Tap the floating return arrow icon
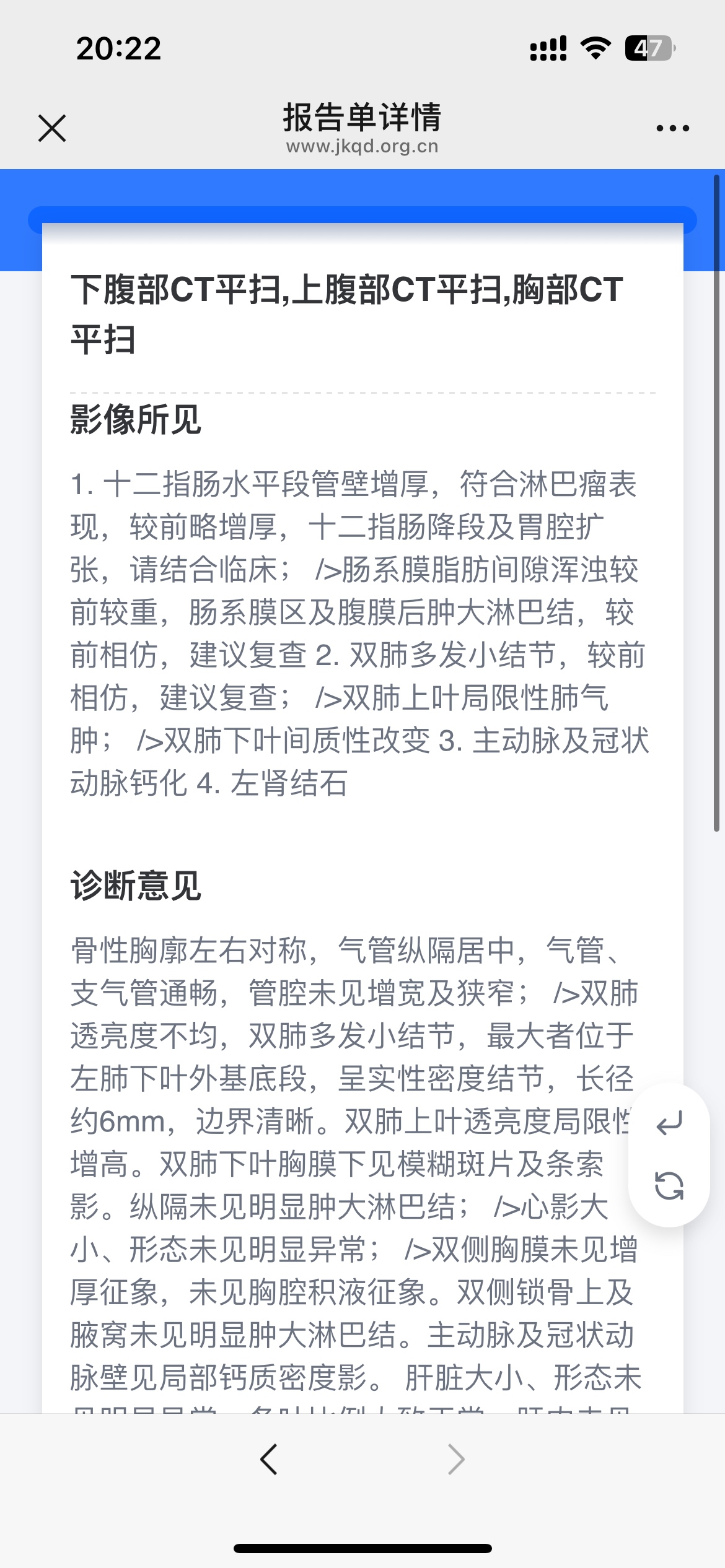 coord(669,1123)
